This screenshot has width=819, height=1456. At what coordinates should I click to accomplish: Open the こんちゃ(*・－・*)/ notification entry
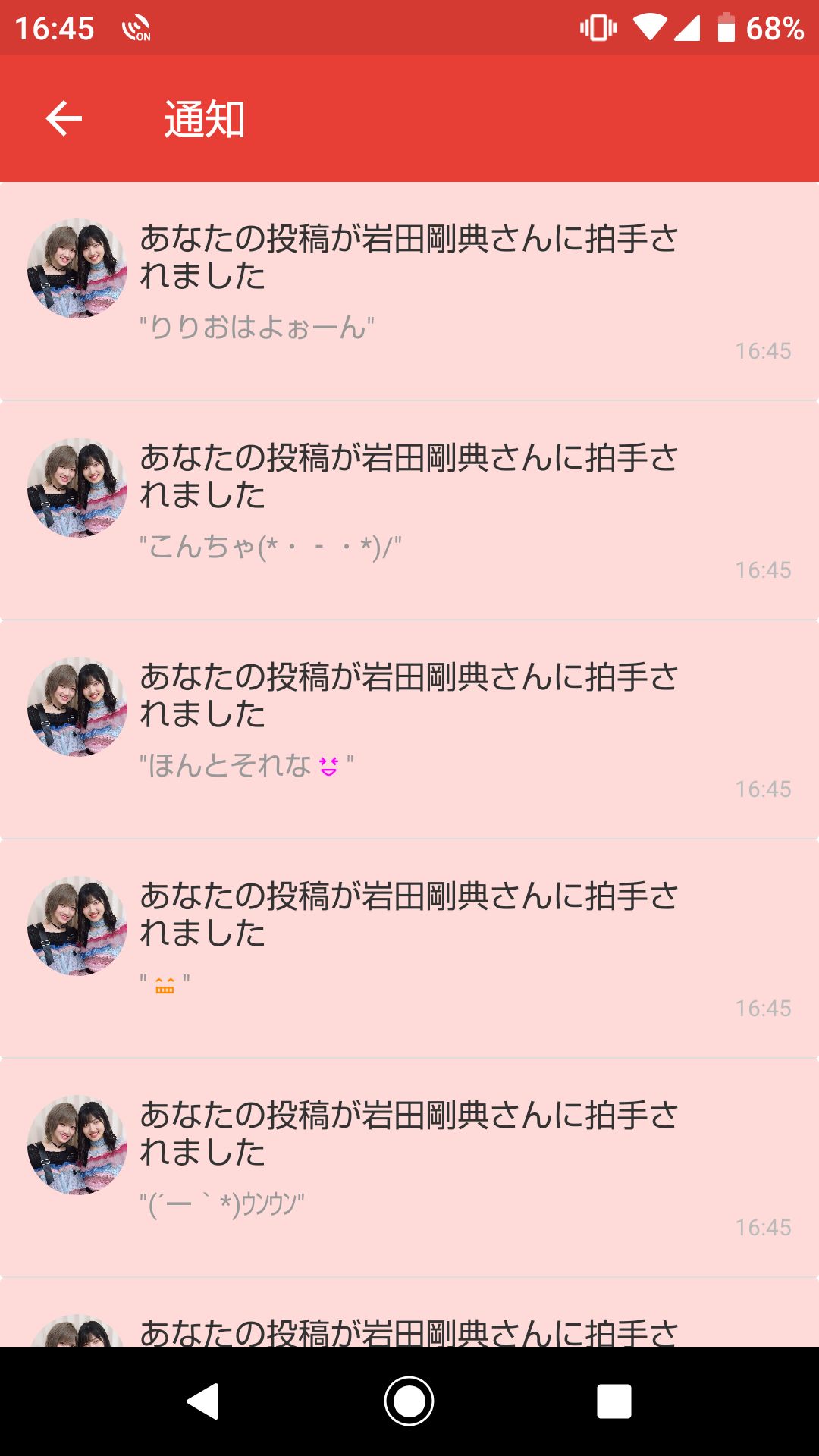click(x=409, y=500)
